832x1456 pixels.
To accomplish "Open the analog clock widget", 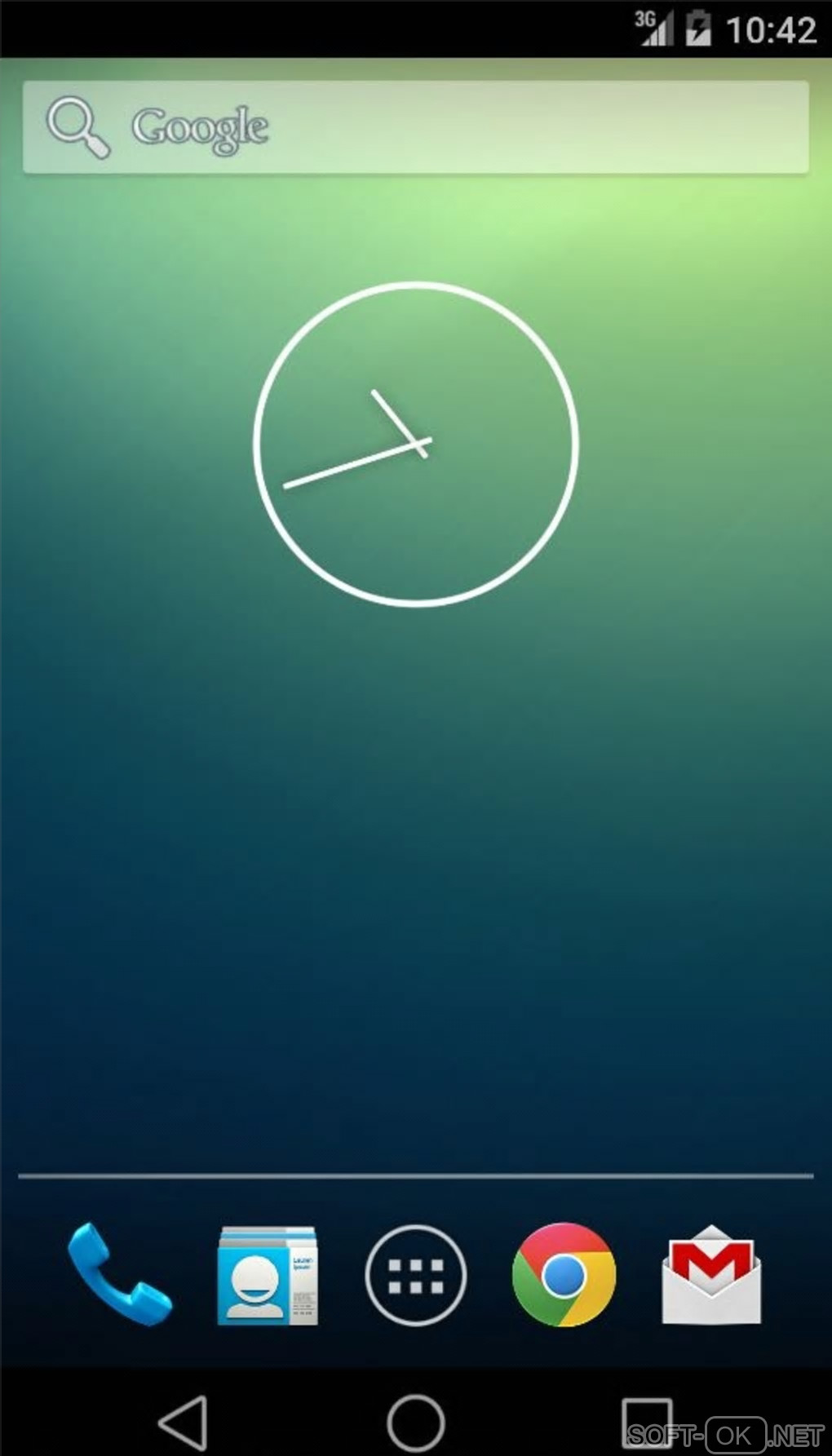I will tap(416, 443).
